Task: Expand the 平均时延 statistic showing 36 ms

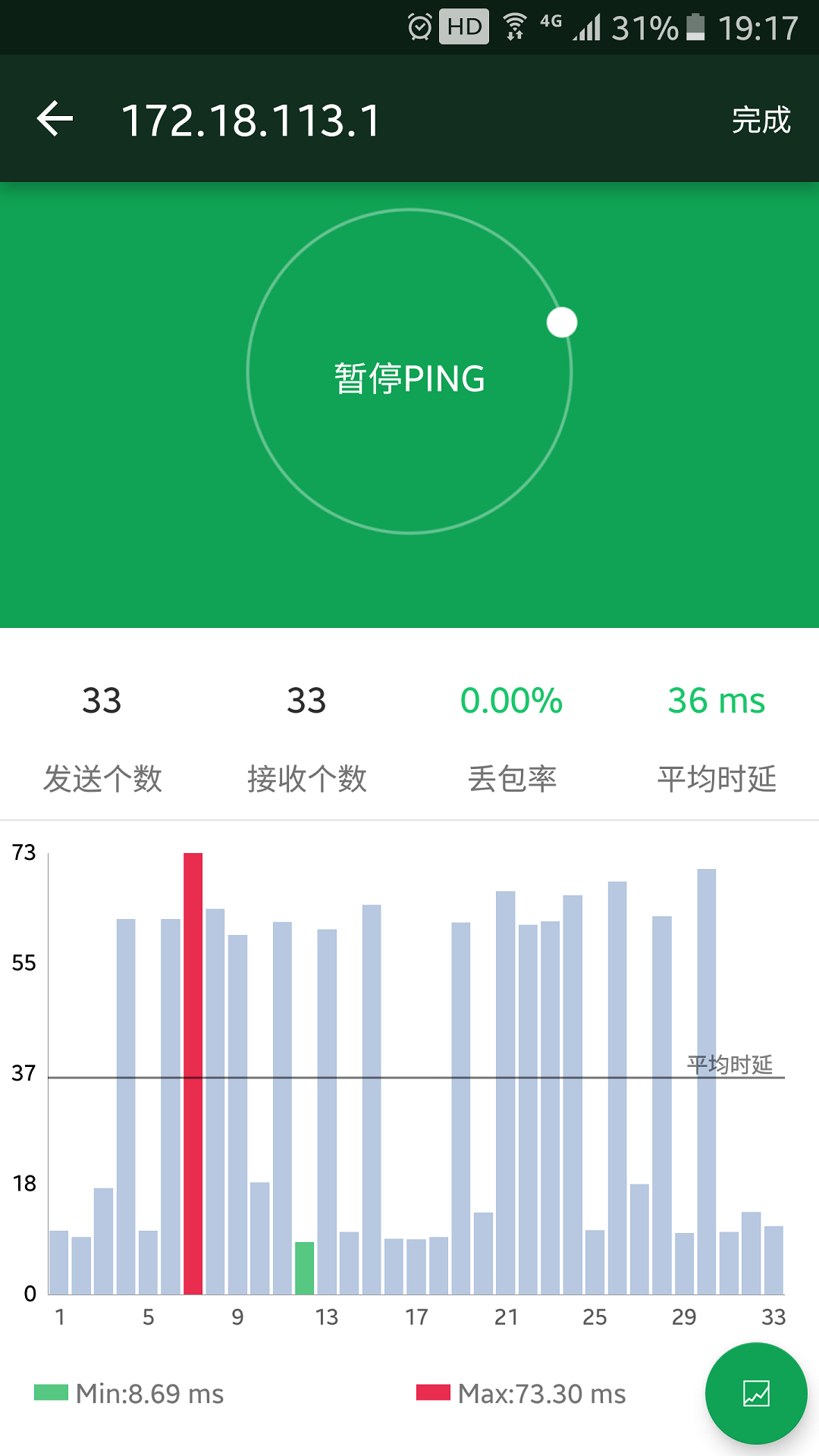Action: tap(714, 739)
